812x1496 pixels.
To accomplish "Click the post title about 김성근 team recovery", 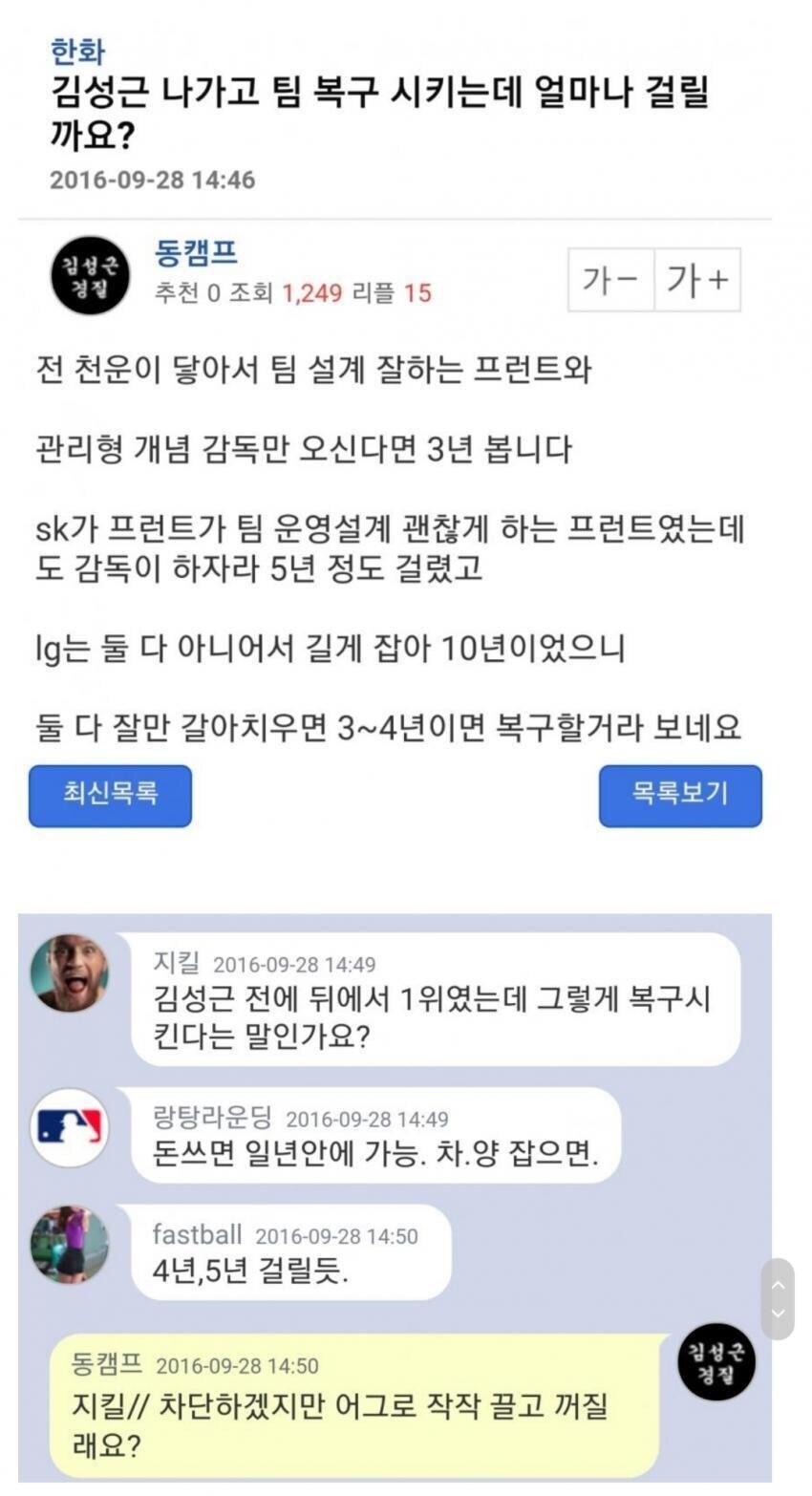I will [380, 108].
